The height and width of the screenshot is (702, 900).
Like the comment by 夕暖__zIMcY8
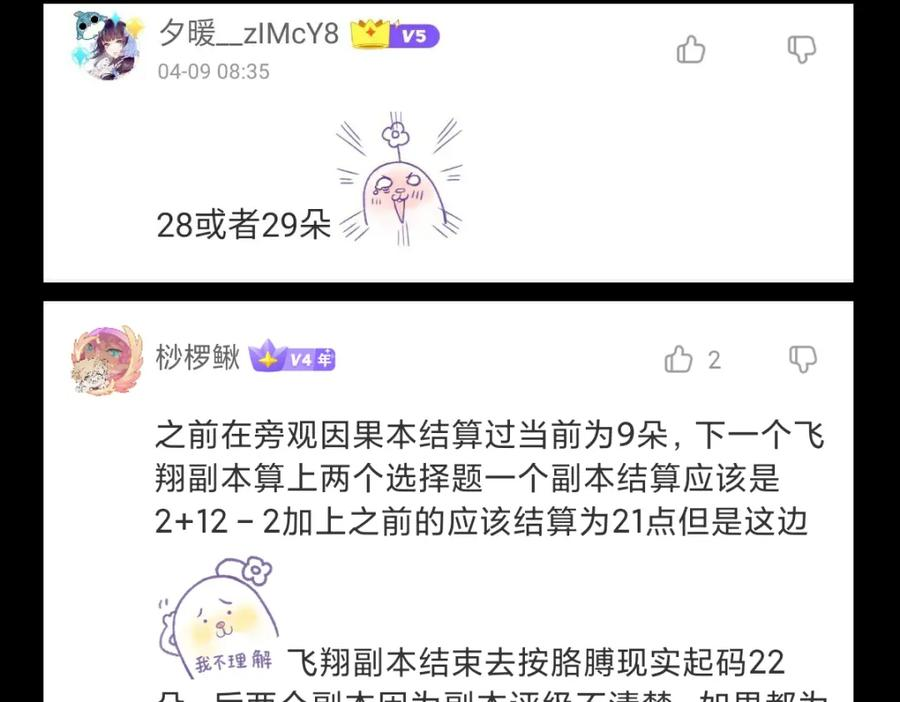click(x=691, y=49)
